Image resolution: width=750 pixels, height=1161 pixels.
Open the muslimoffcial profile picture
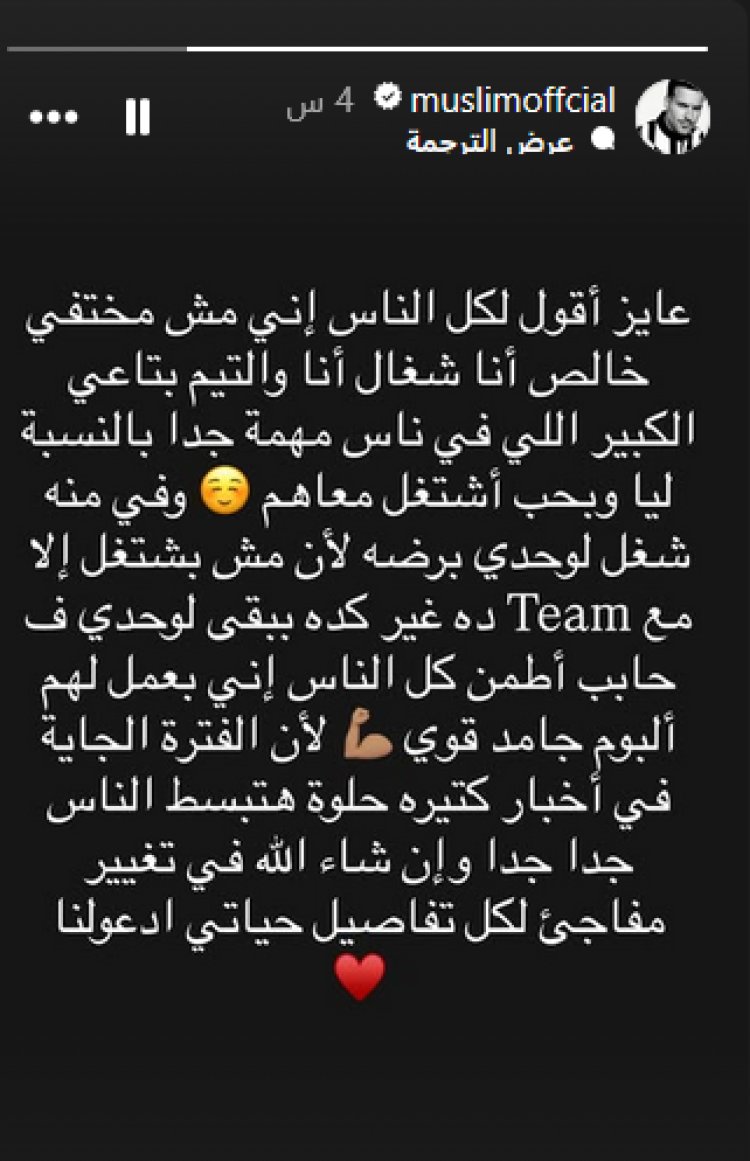coord(672,117)
